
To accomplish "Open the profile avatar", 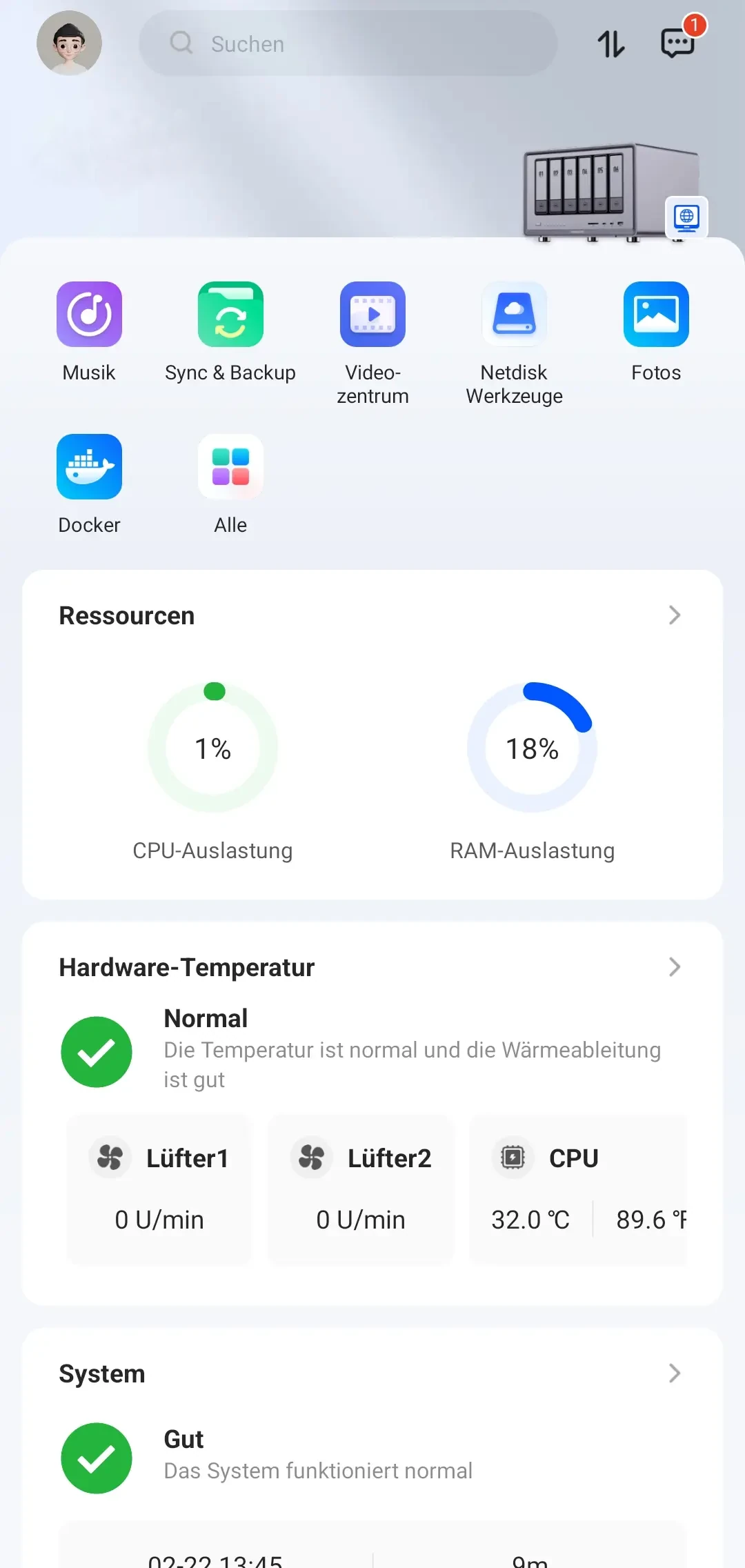I will (69, 43).
